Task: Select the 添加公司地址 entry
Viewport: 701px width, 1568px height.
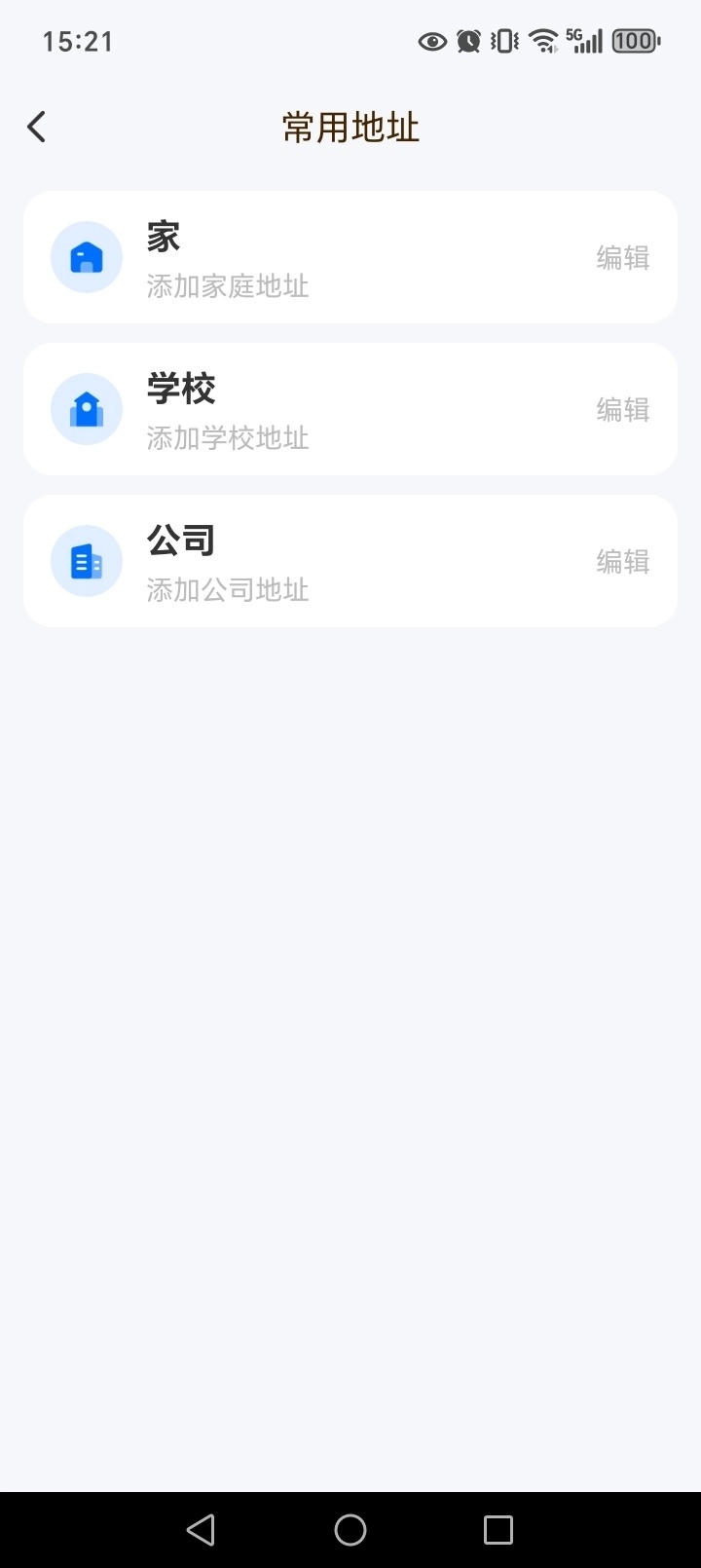Action: point(227,589)
